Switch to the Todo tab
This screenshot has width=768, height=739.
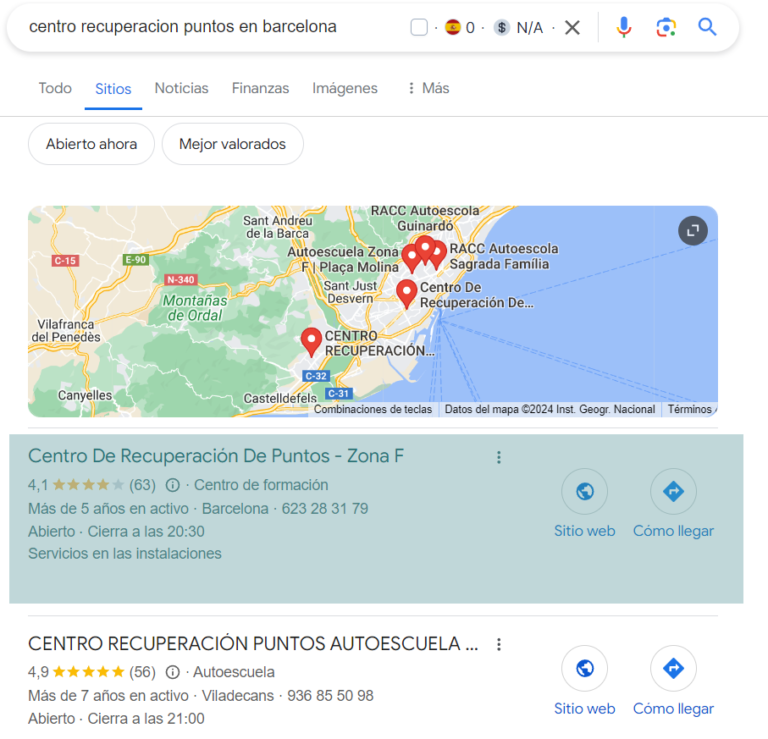coord(55,88)
